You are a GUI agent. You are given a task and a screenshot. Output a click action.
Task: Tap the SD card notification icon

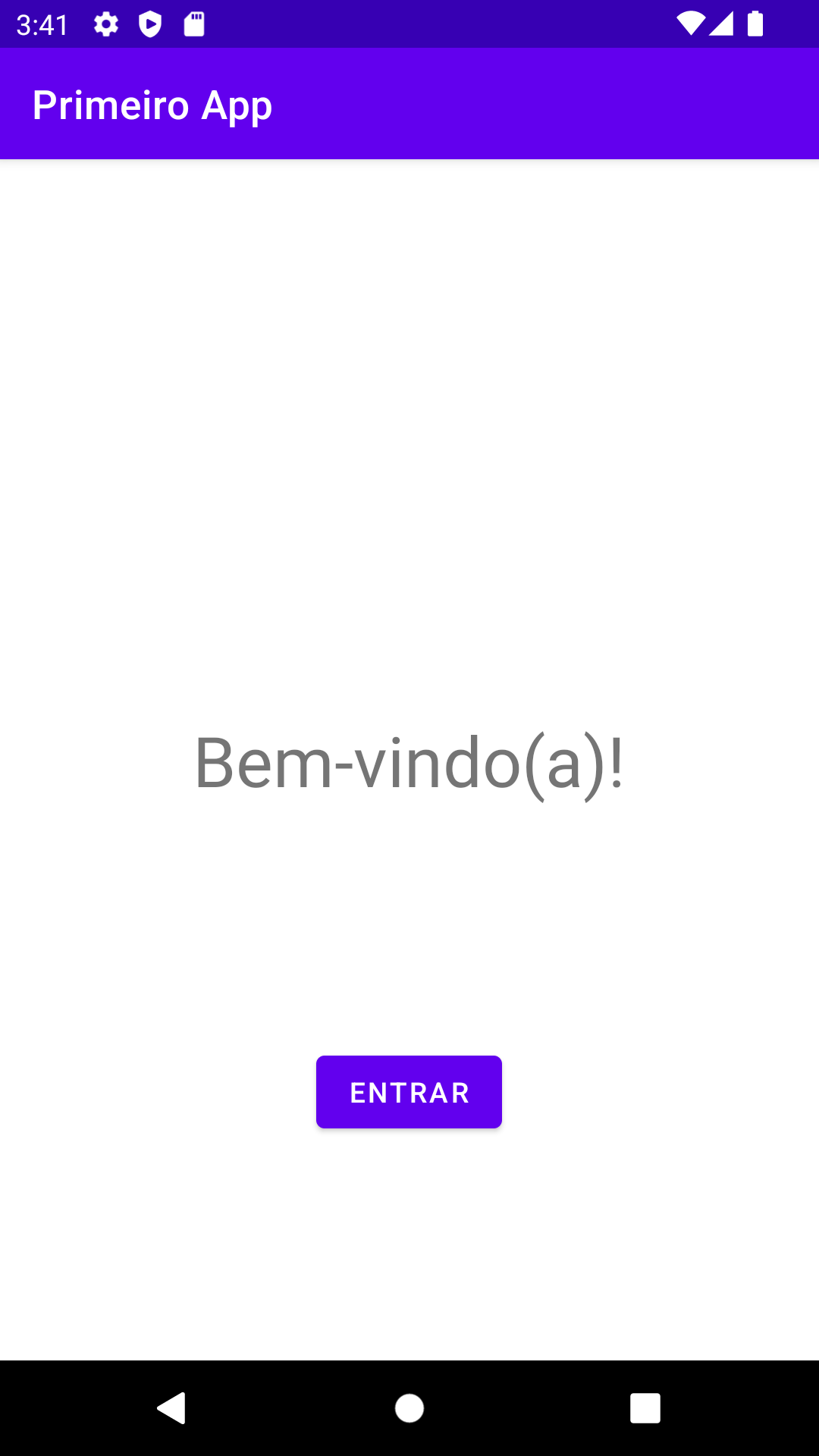[x=194, y=24]
